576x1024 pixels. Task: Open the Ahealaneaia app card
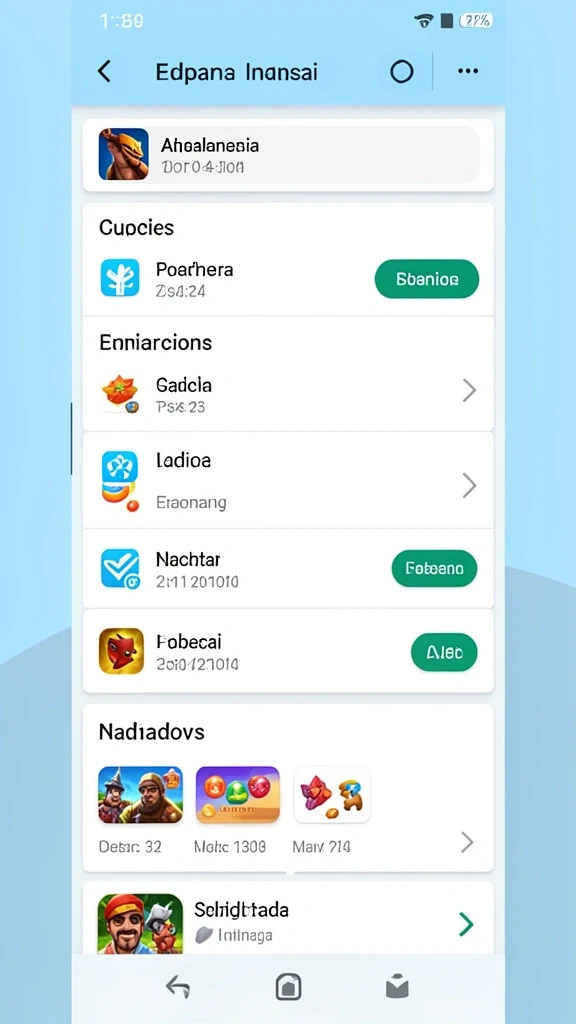coord(288,155)
